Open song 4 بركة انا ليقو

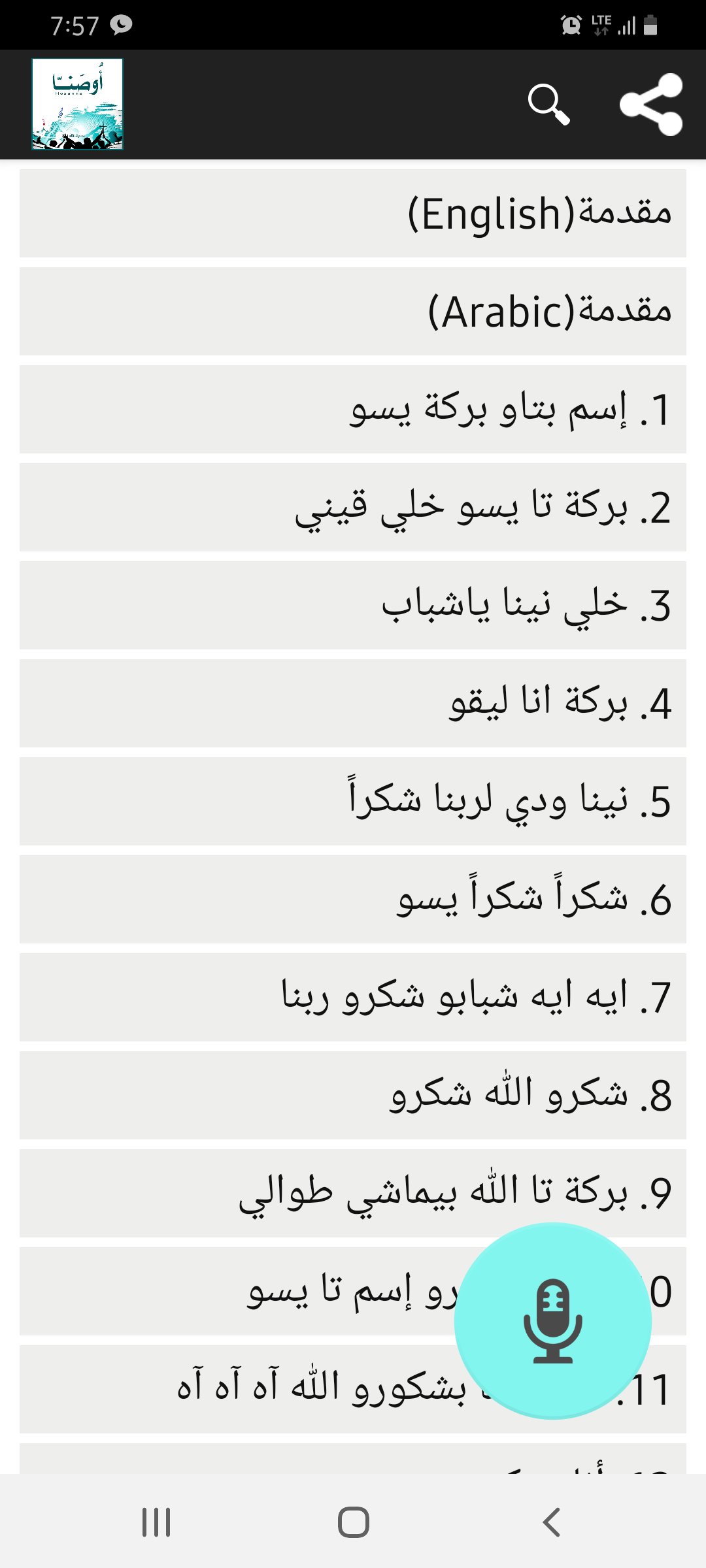pyautogui.click(x=353, y=703)
